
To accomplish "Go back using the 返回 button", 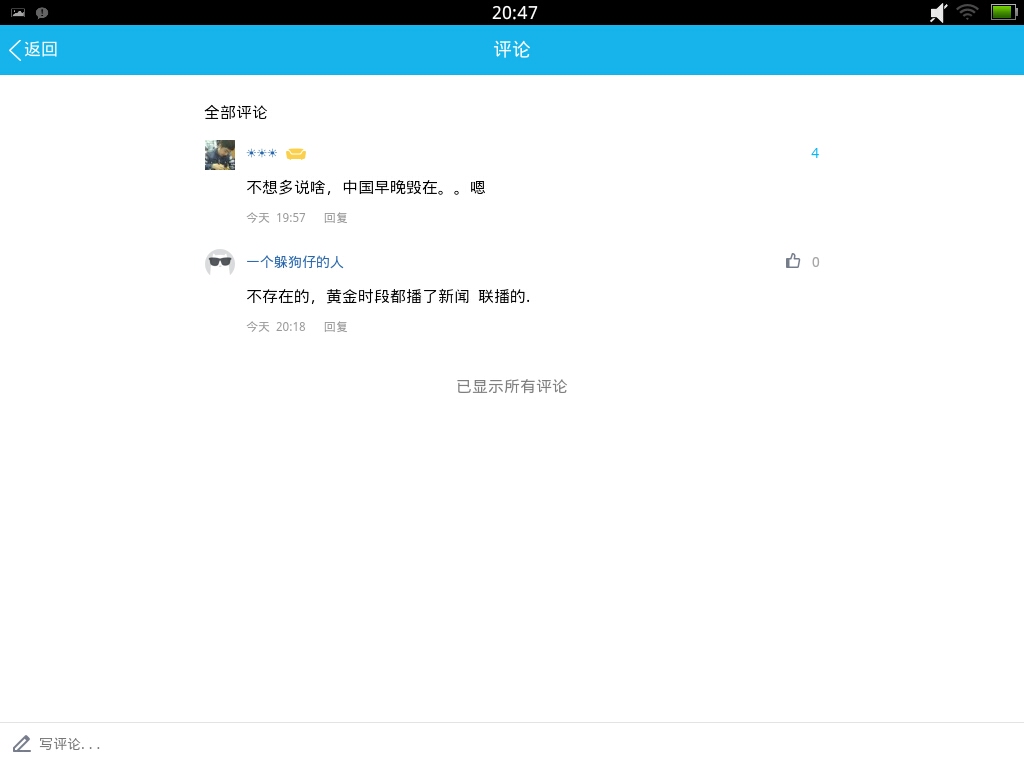I will point(33,50).
